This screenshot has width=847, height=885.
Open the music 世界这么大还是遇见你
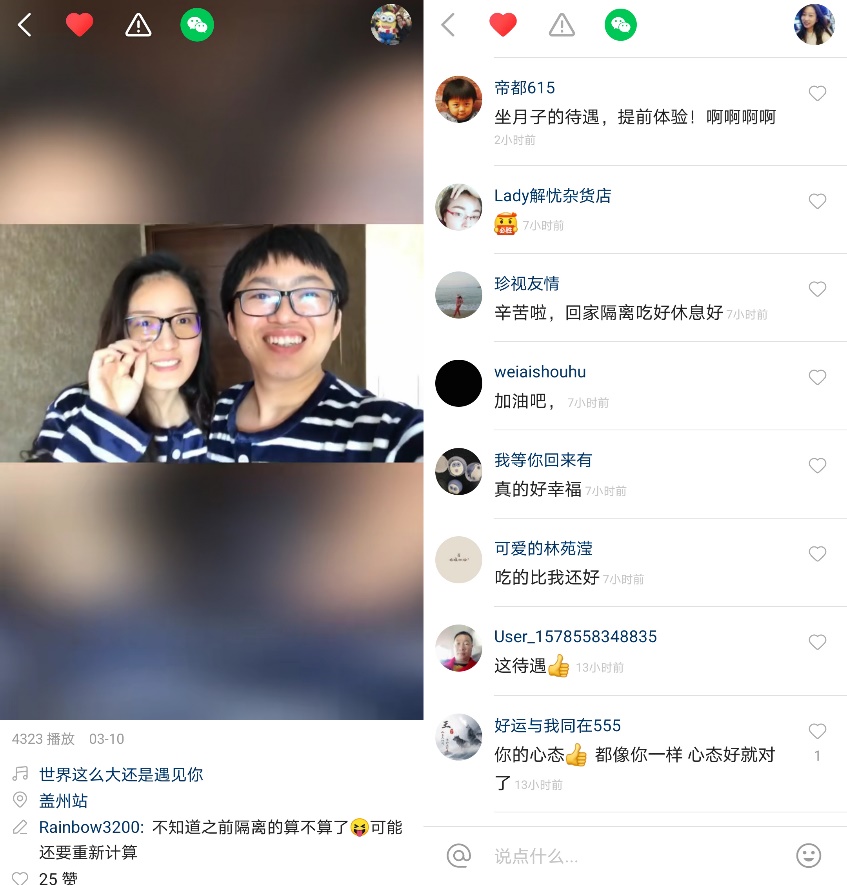[120, 774]
